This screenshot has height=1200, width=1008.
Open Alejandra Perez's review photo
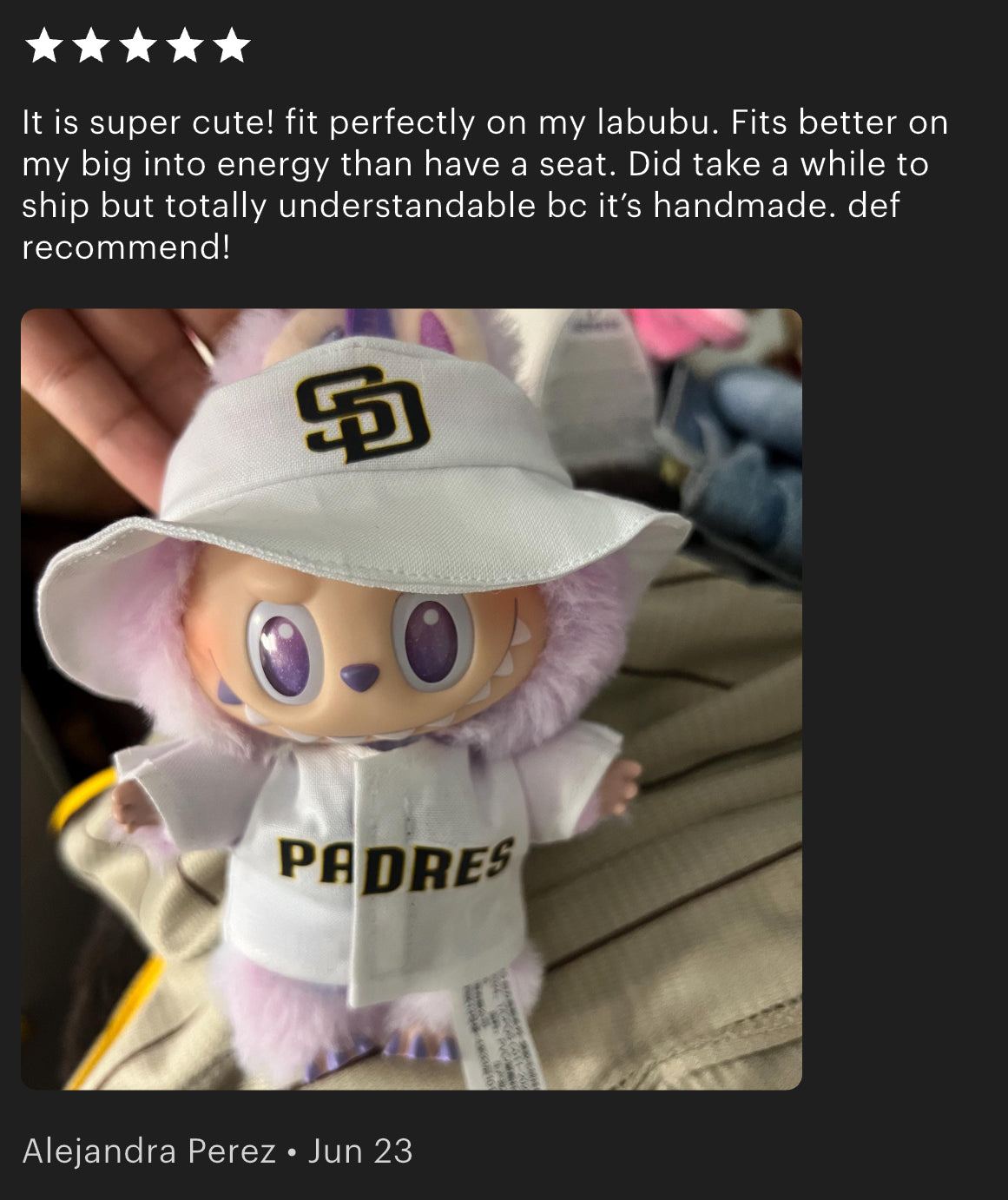[x=411, y=699]
